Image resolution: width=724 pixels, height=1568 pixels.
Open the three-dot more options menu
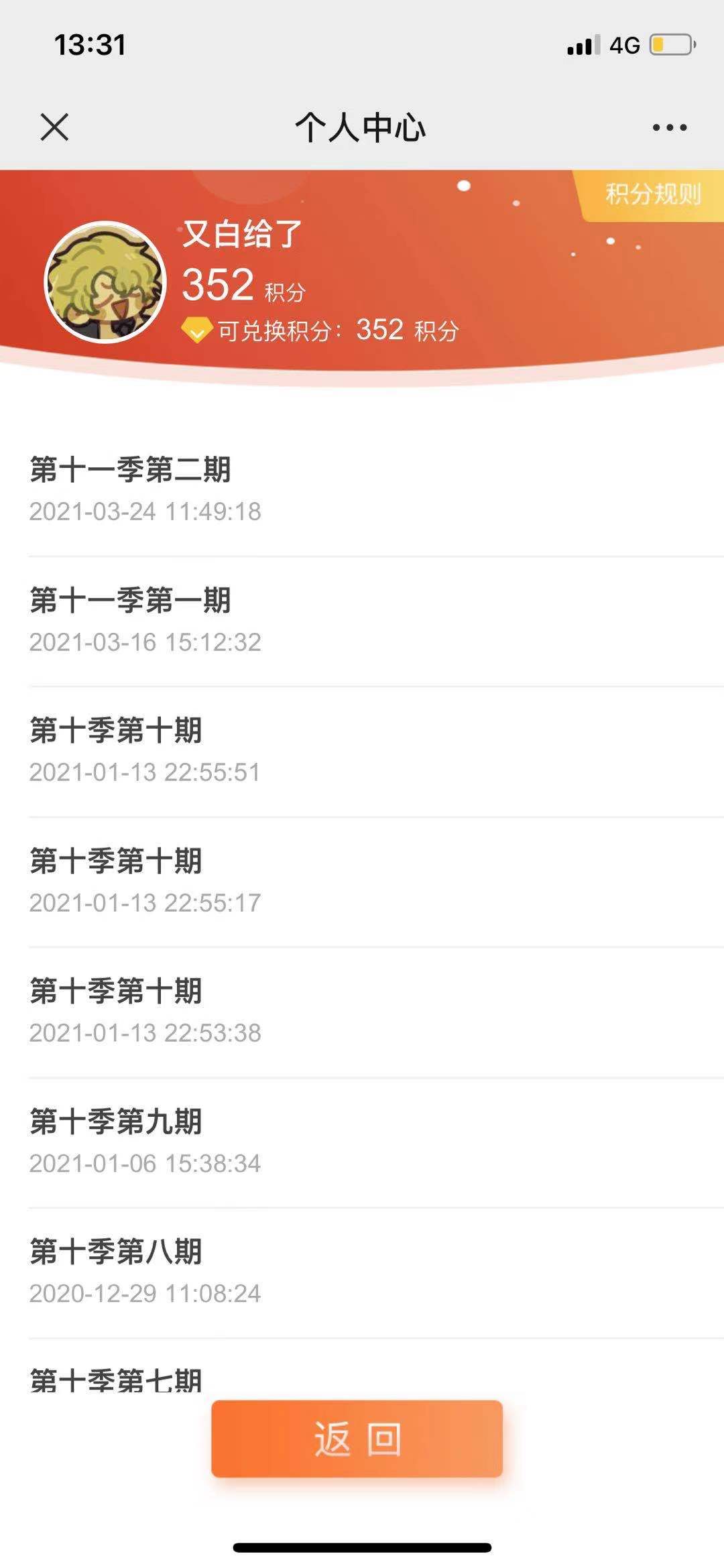tap(670, 127)
